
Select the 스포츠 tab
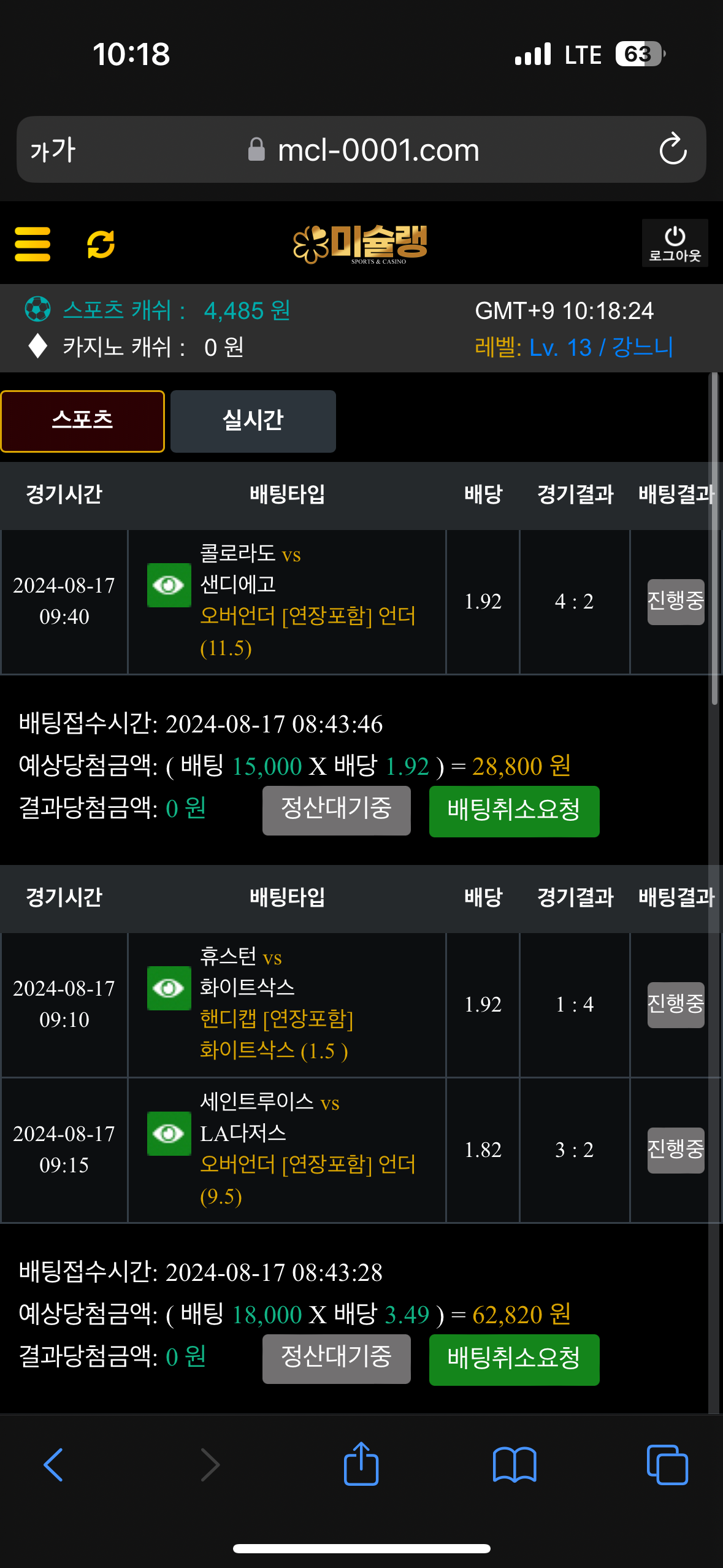[83, 421]
